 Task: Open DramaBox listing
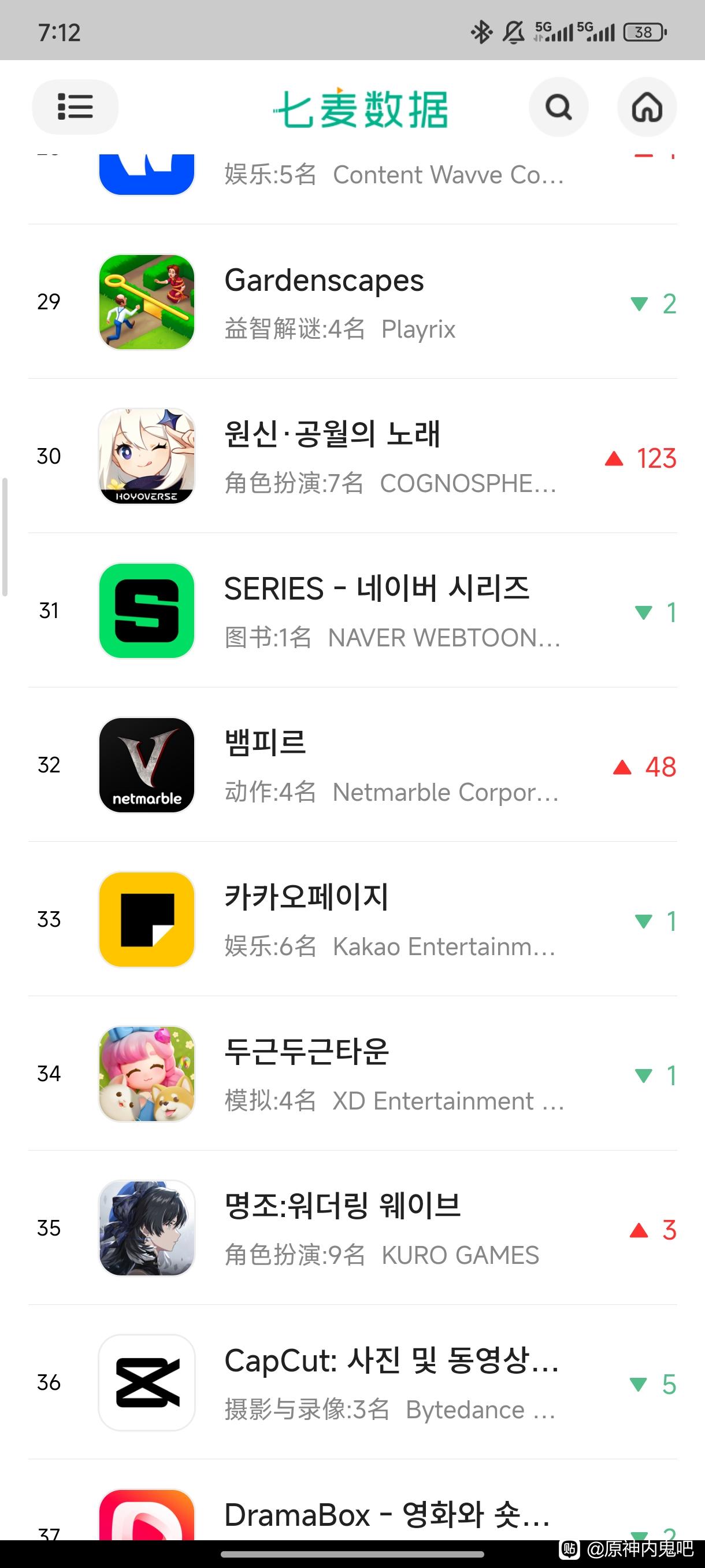(353, 1515)
